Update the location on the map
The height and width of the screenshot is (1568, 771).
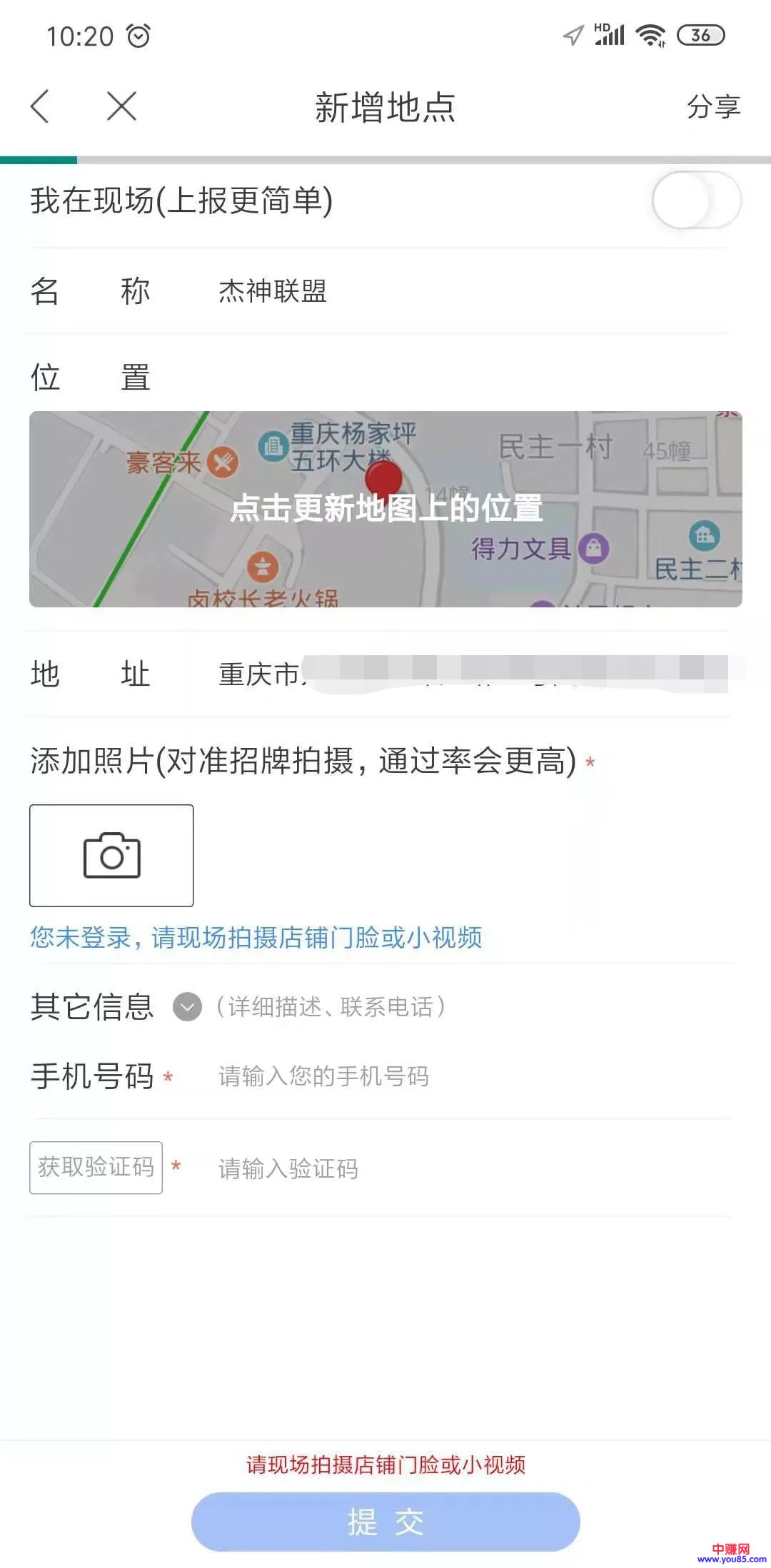click(x=385, y=509)
